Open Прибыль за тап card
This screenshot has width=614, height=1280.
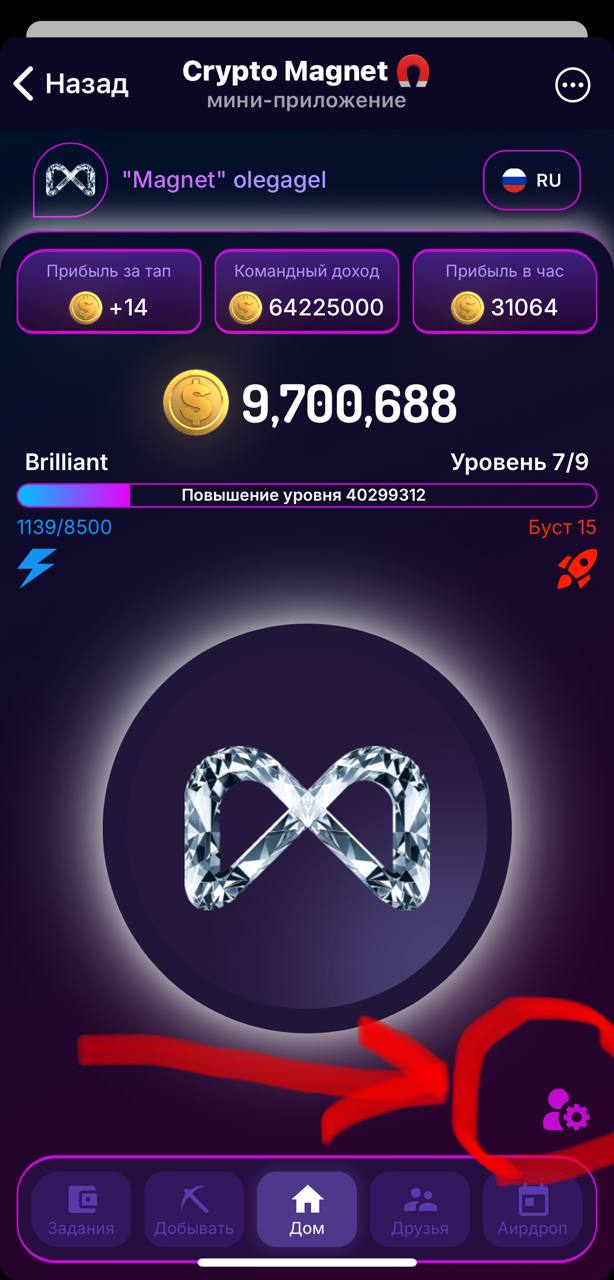pos(109,291)
